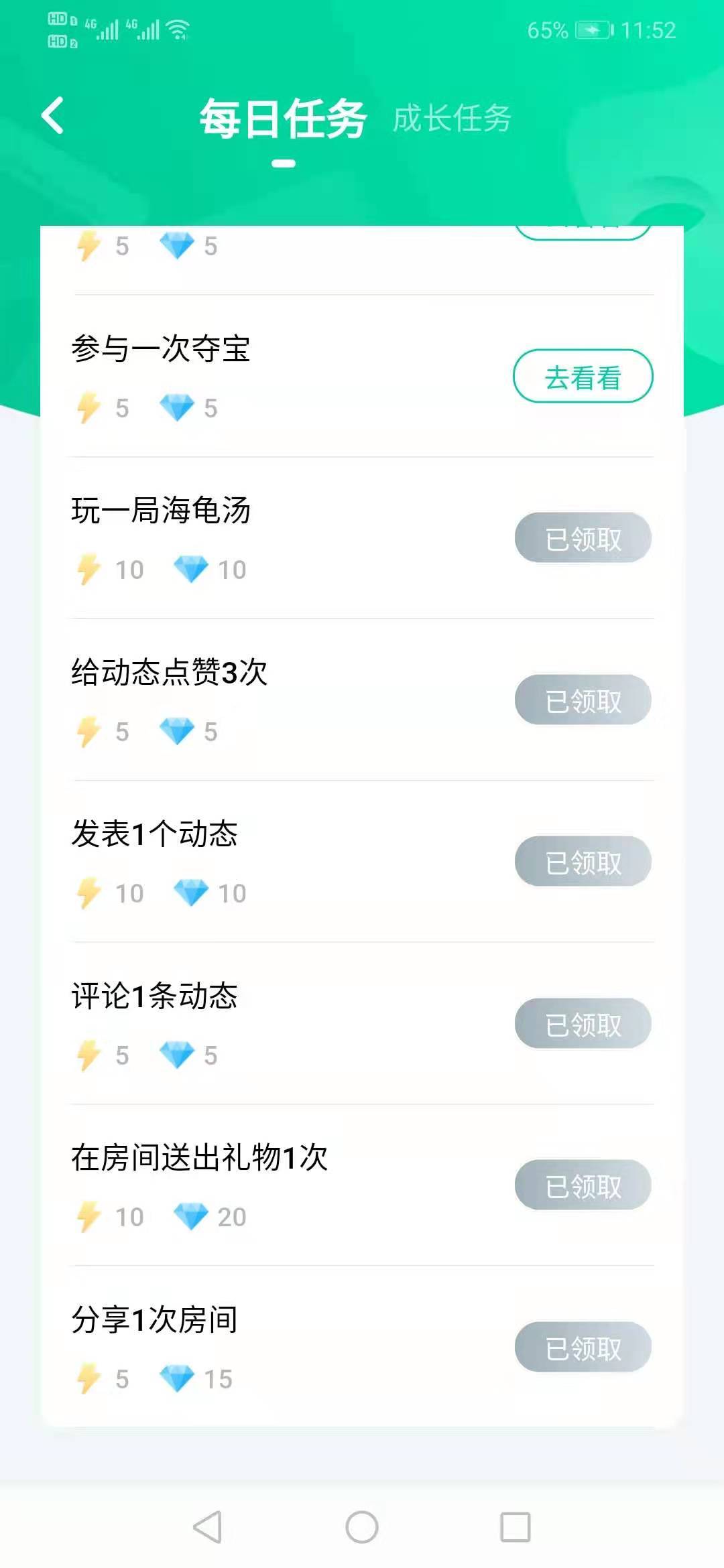Tap 已领取 button for 玩一局海龟汤
The width and height of the screenshot is (724, 1568).
[583, 538]
